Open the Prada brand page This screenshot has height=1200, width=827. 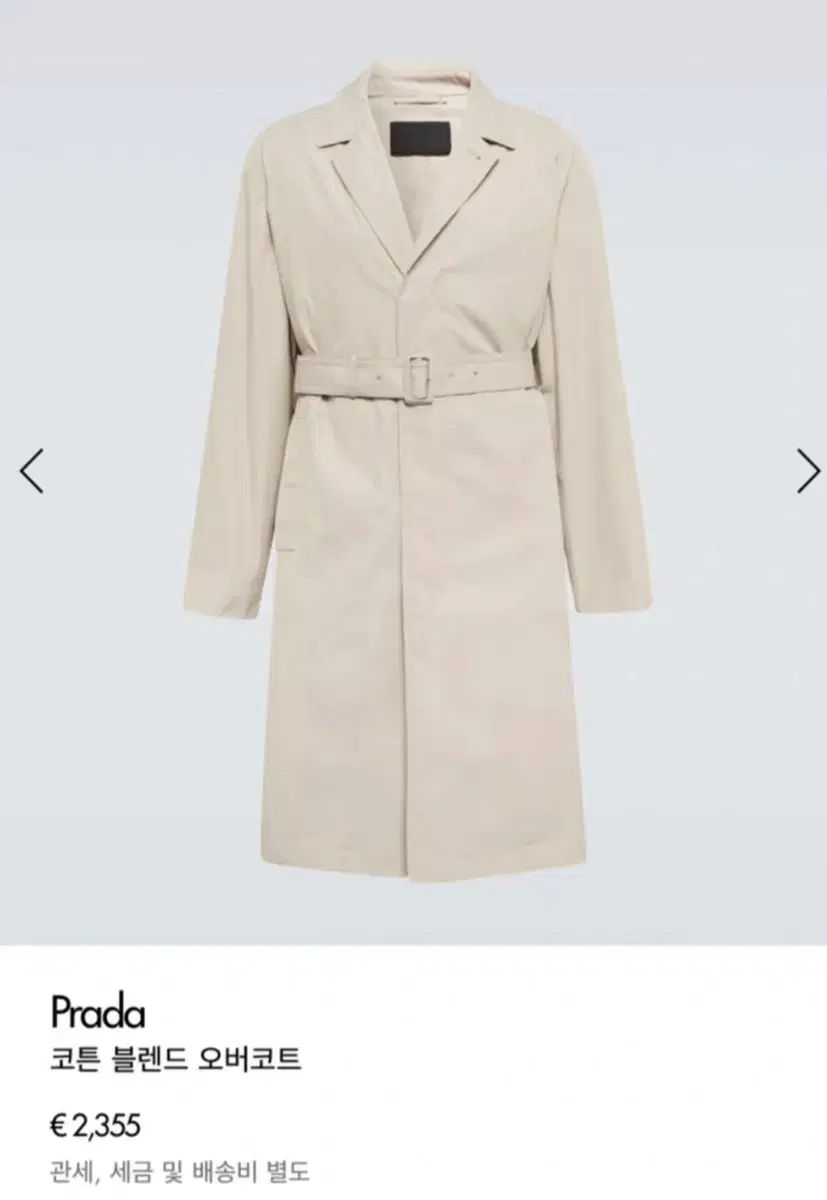[100, 1013]
